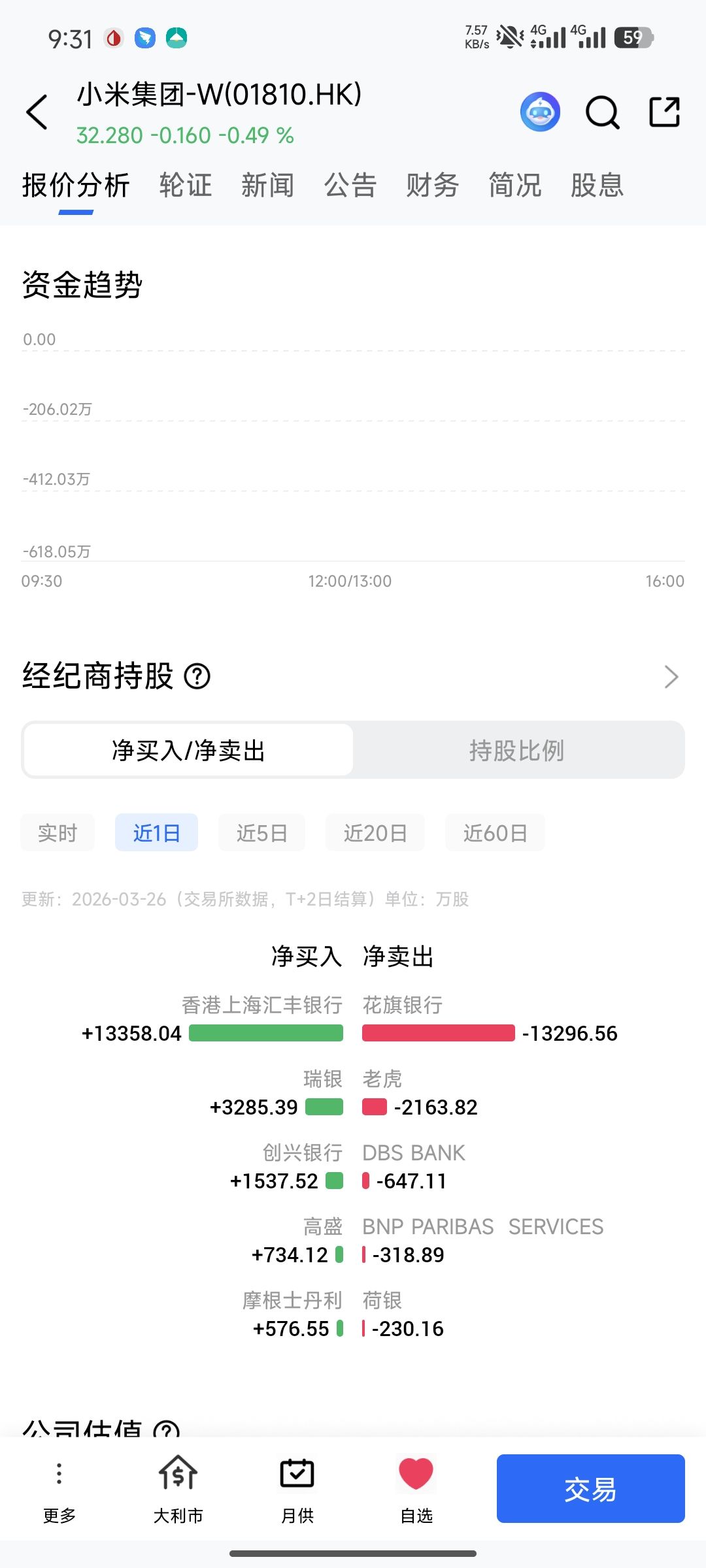Open the robot AI assistant icon
The width and height of the screenshot is (706, 1568).
point(540,112)
